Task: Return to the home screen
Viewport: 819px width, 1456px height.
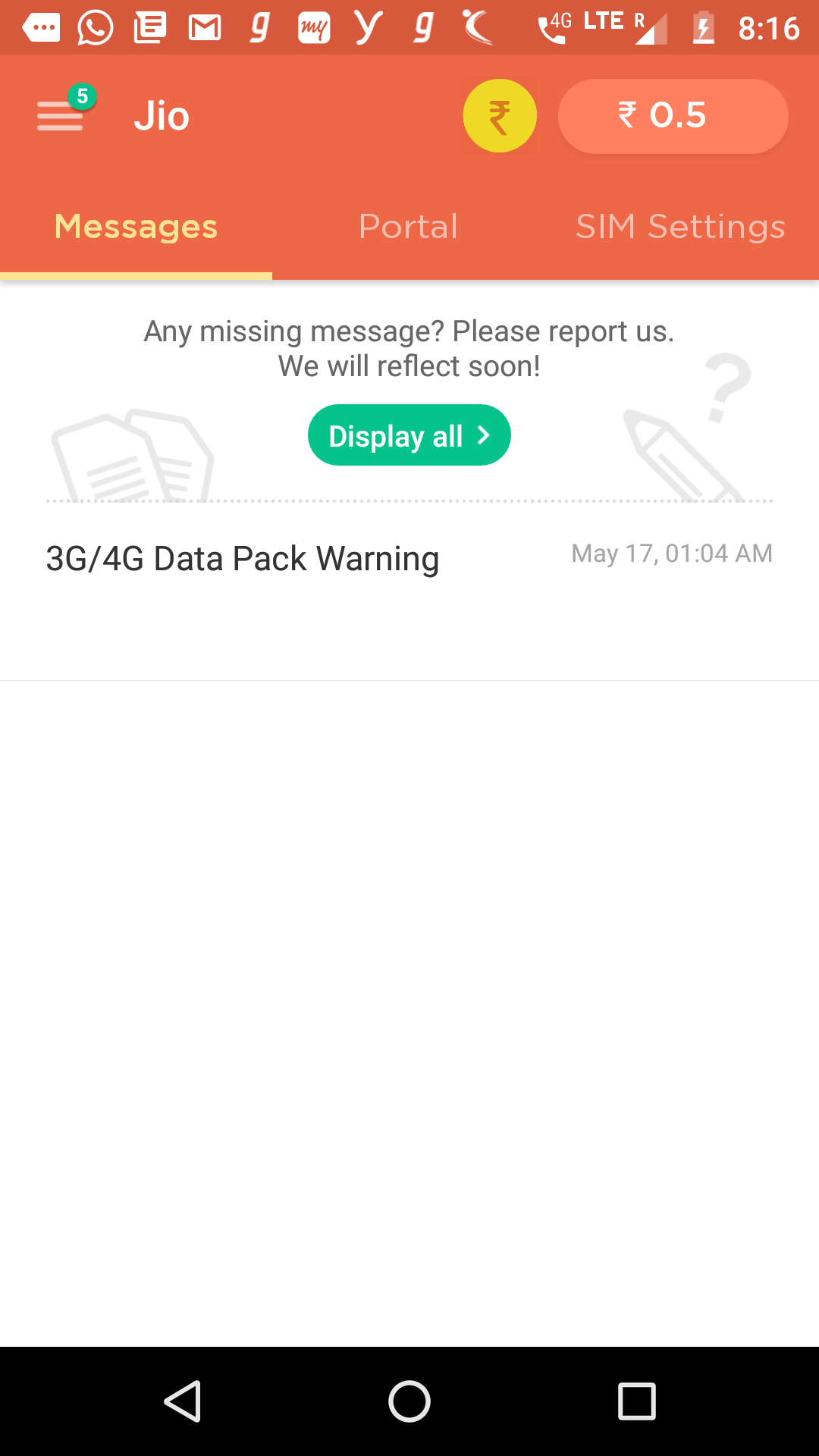Action: coord(409,1401)
